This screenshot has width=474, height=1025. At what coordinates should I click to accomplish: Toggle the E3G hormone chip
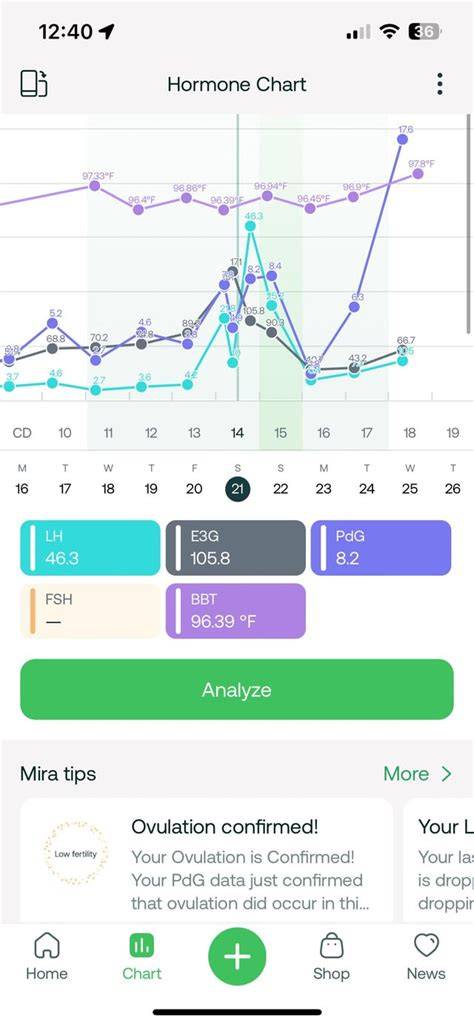pos(236,548)
